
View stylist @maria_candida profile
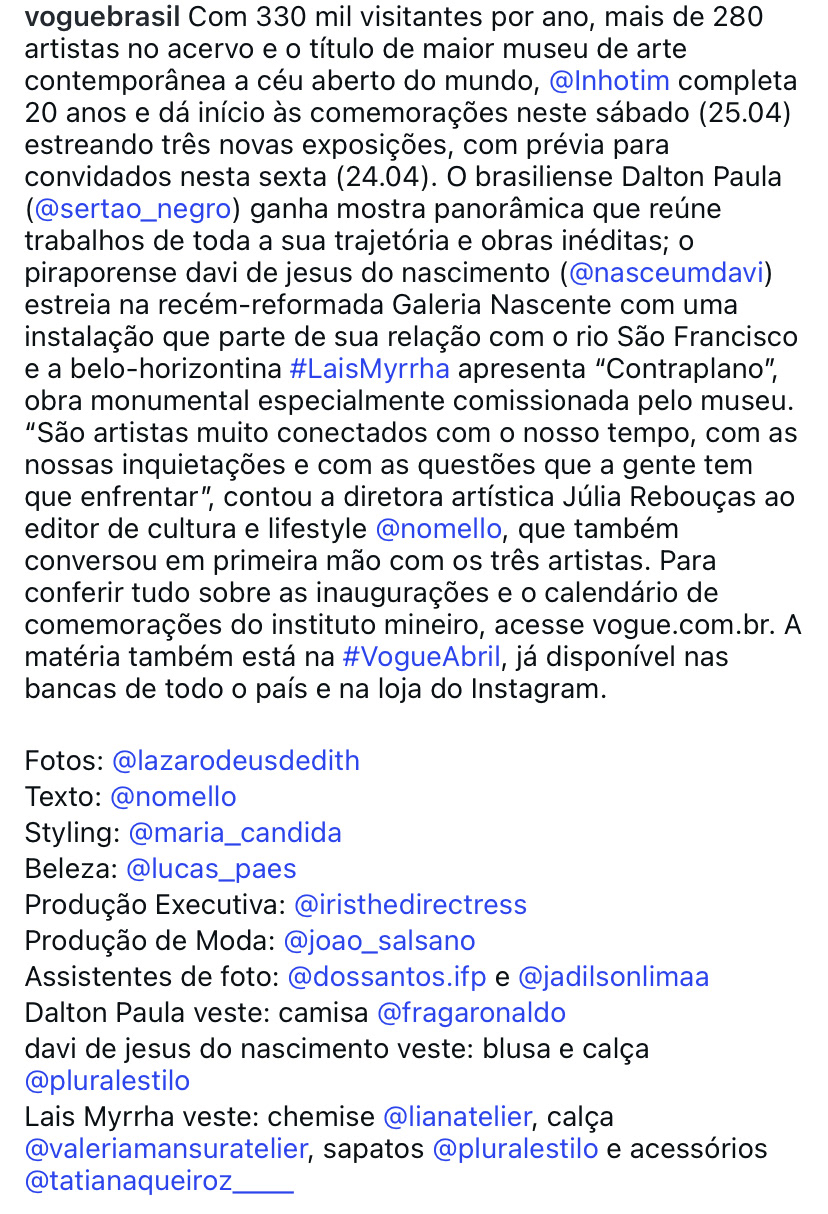pyautogui.click(x=235, y=833)
